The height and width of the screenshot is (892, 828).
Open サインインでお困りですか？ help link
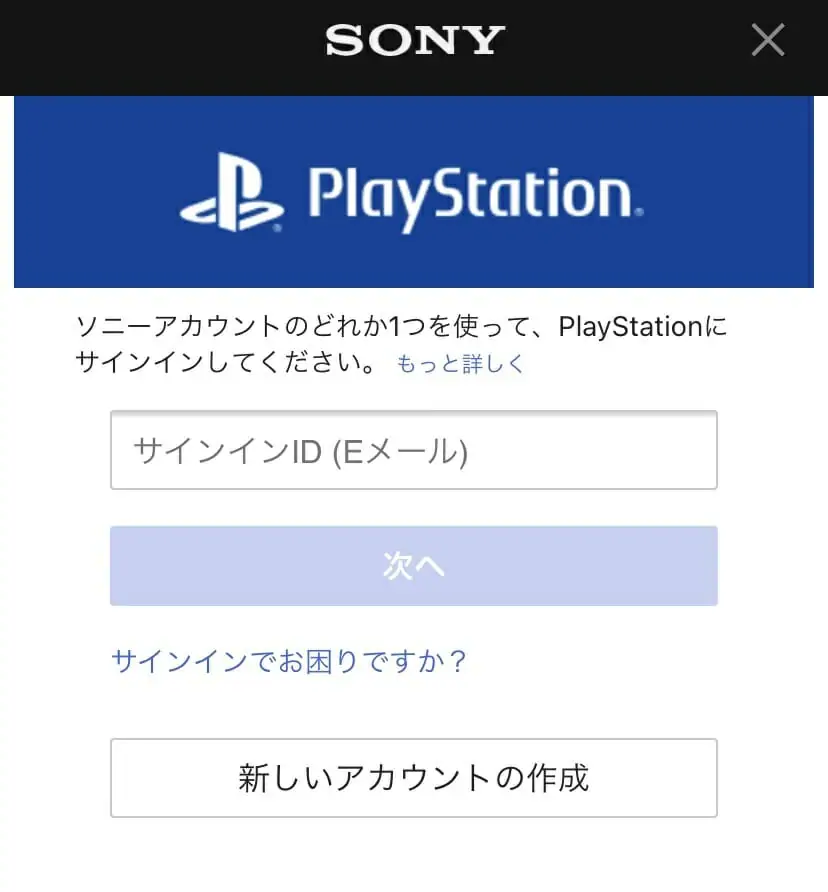point(289,661)
